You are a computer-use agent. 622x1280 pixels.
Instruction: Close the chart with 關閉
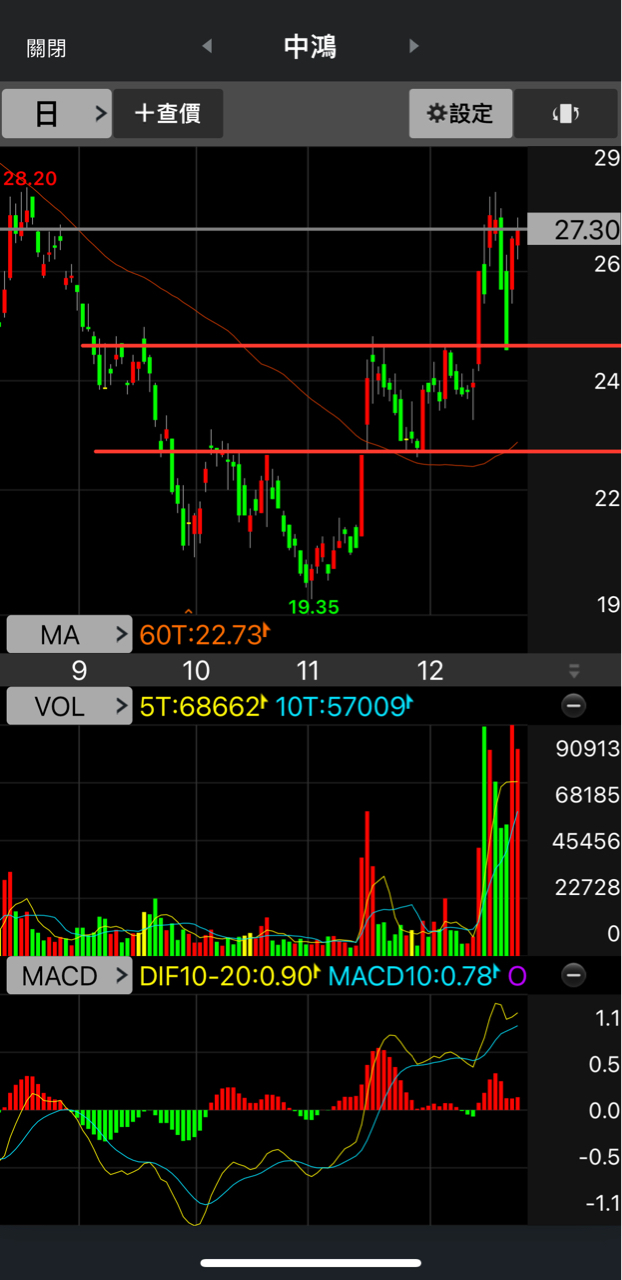pos(46,48)
